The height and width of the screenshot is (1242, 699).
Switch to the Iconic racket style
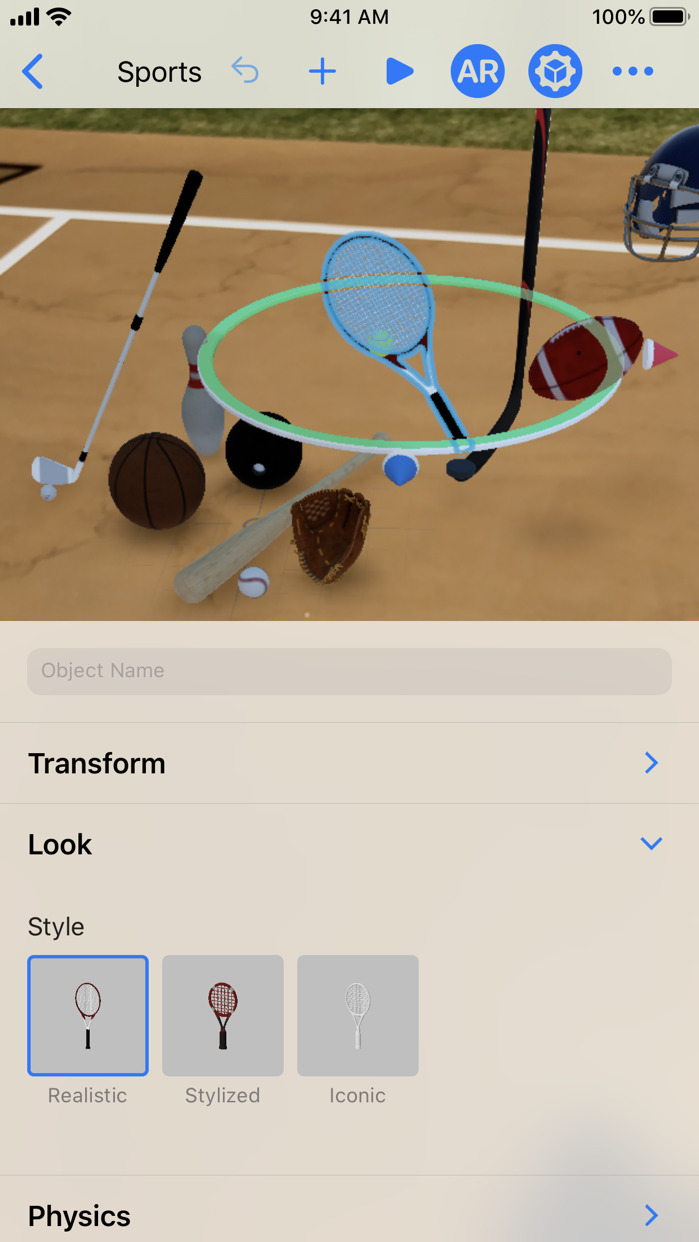coord(357,1015)
